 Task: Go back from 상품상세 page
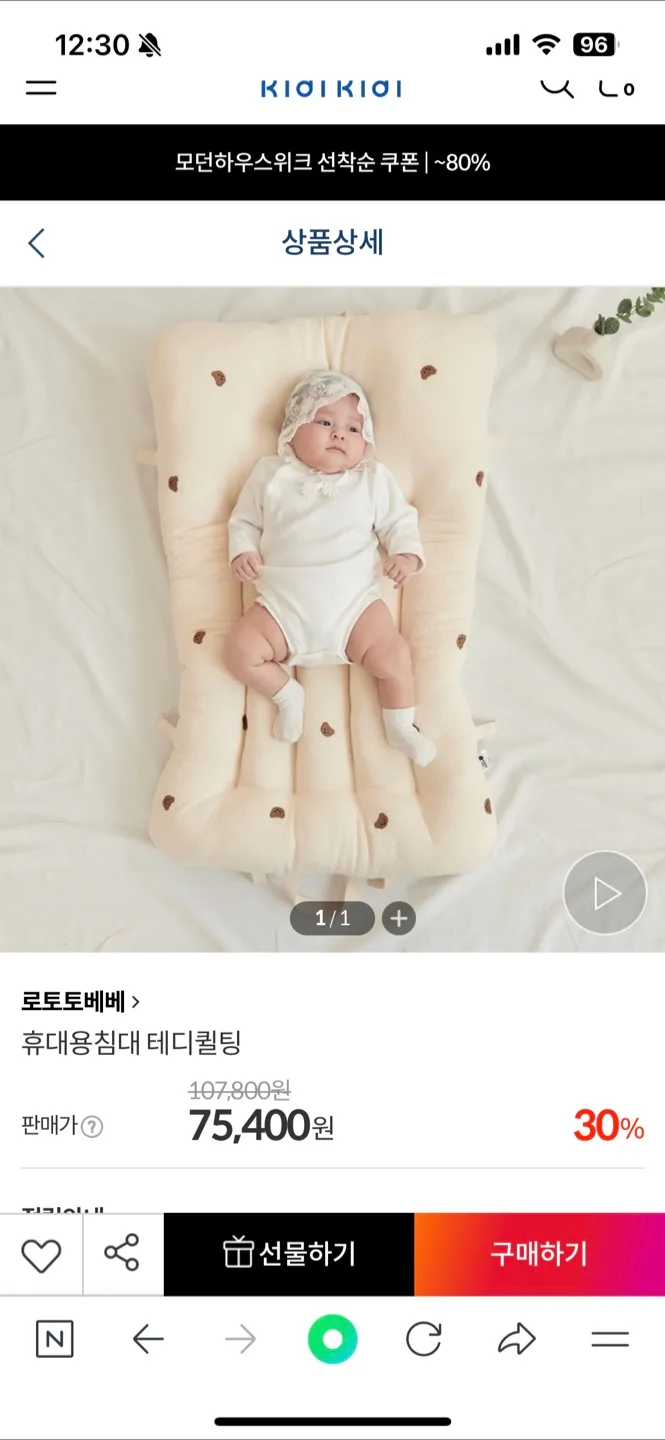point(37,243)
